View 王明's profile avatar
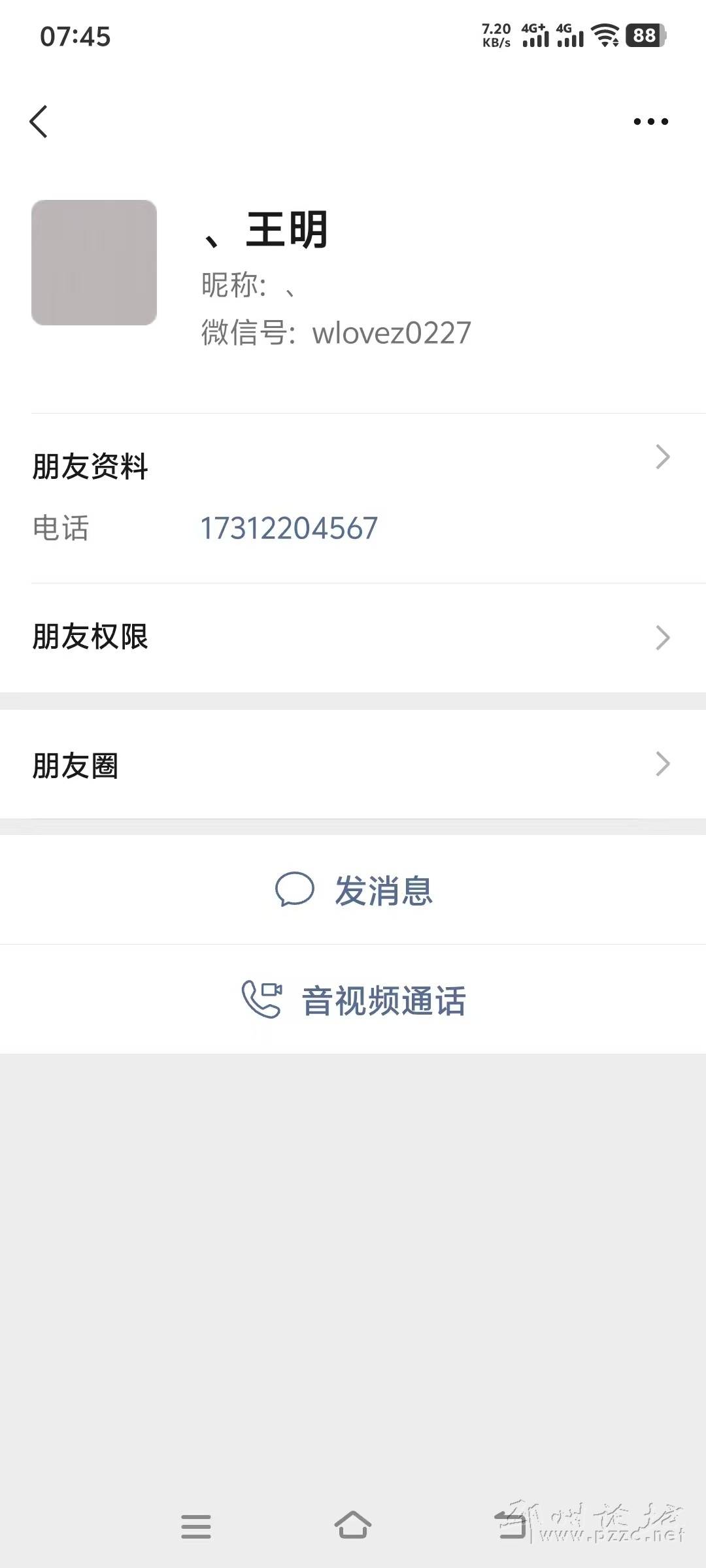The height and width of the screenshot is (1568, 706). (x=94, y=263)
